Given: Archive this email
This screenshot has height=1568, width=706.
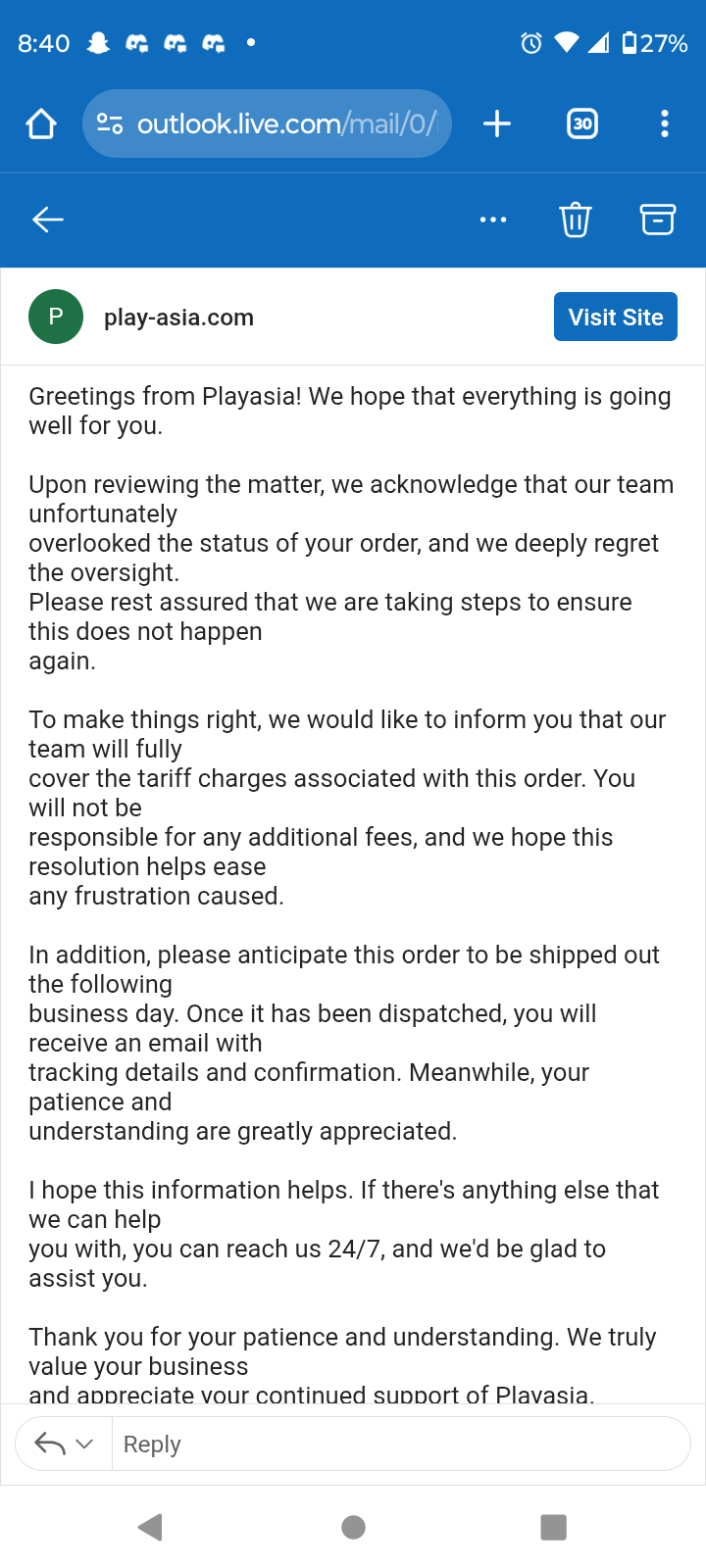Looking at the screenshot, I should click(x=657, y=220).
